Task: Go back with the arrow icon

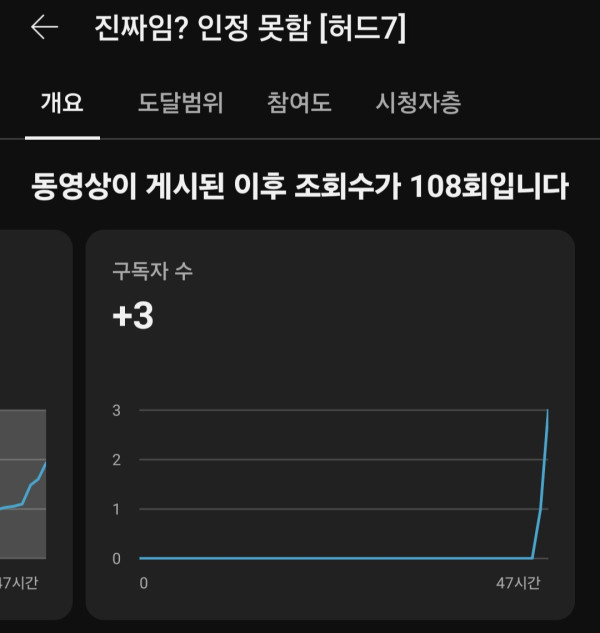Action: 45,28
